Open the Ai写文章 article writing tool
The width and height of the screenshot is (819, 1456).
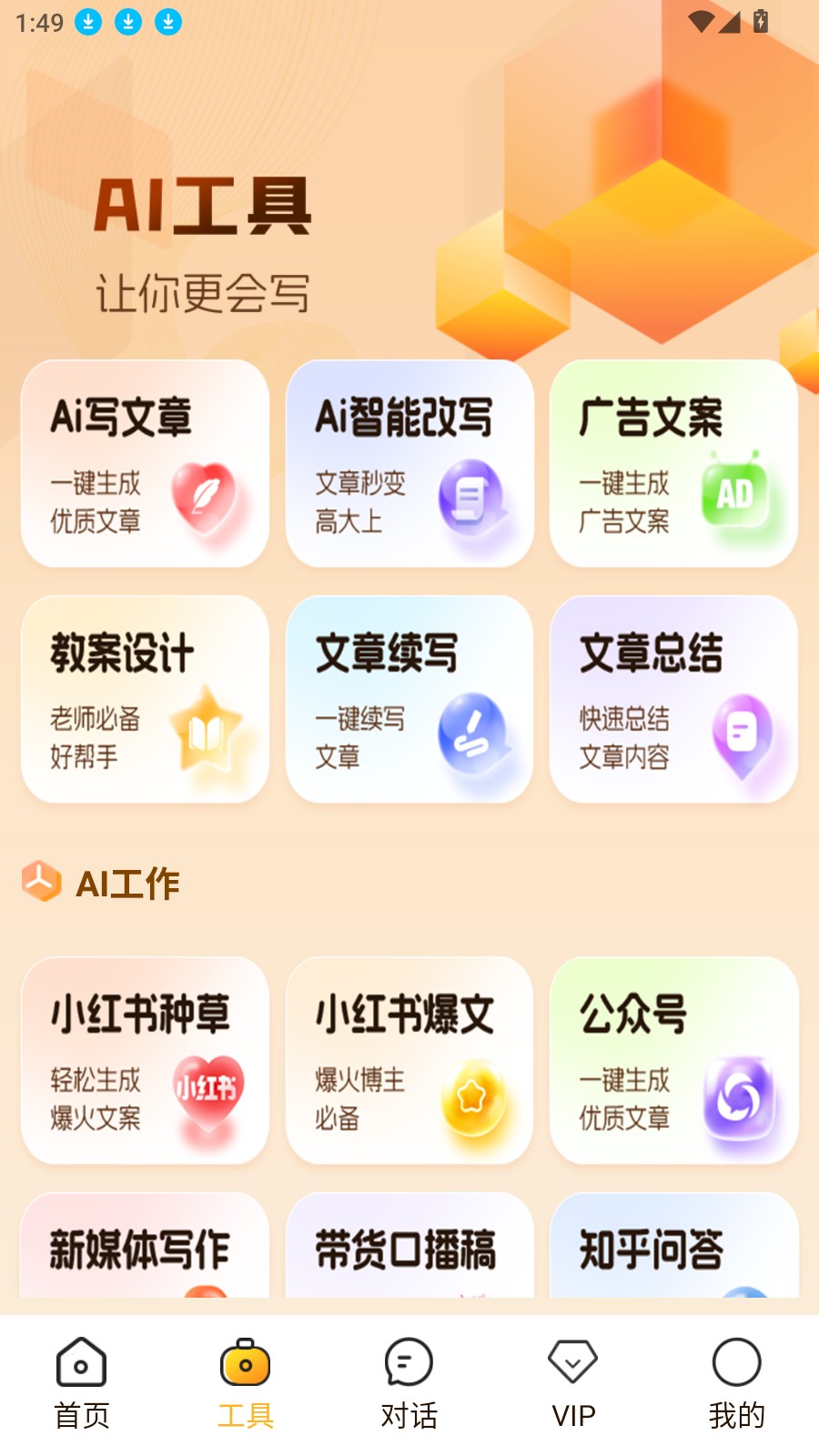coord(144,462)
